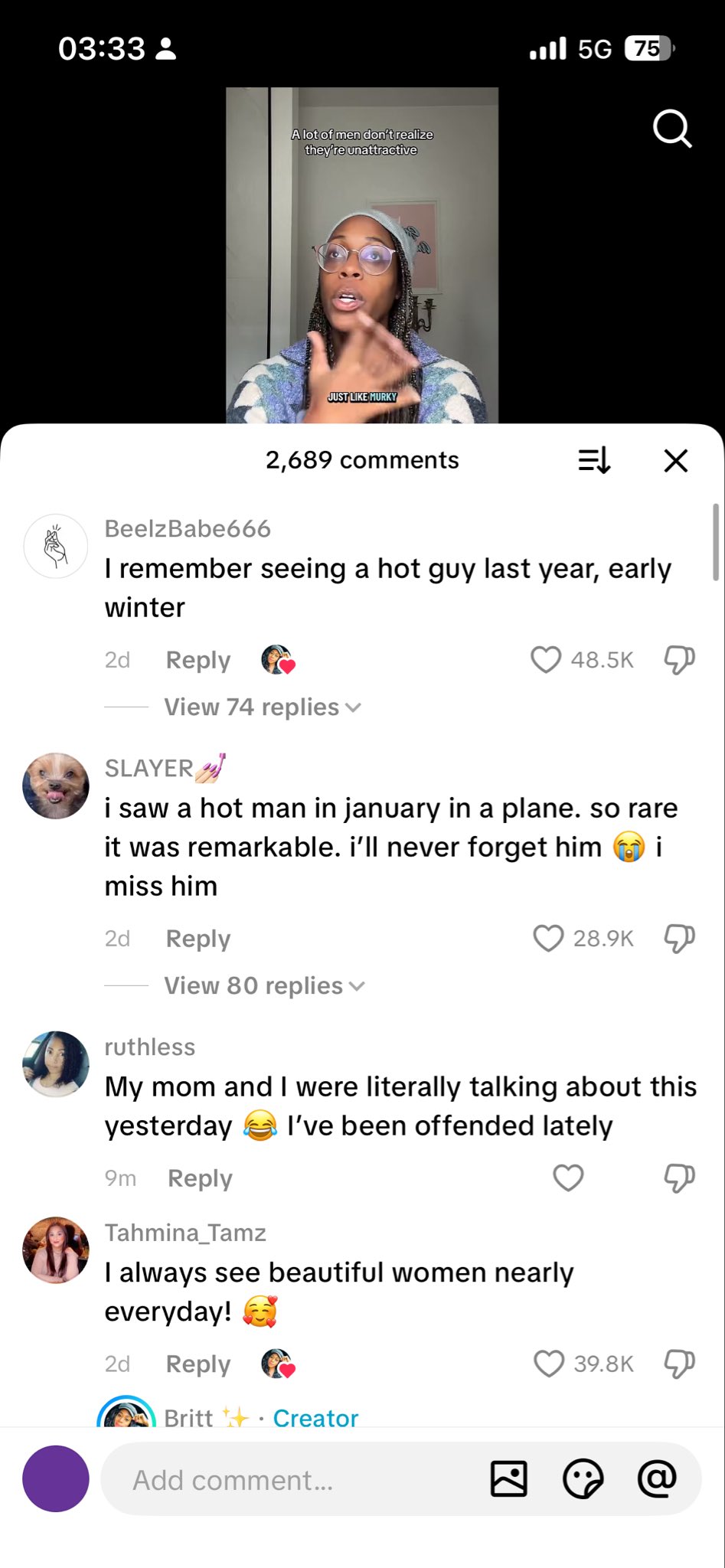Like Tahmina_Tamz's comment
This screenshot has height=1568, width=725.
[x=548, y=1364]
